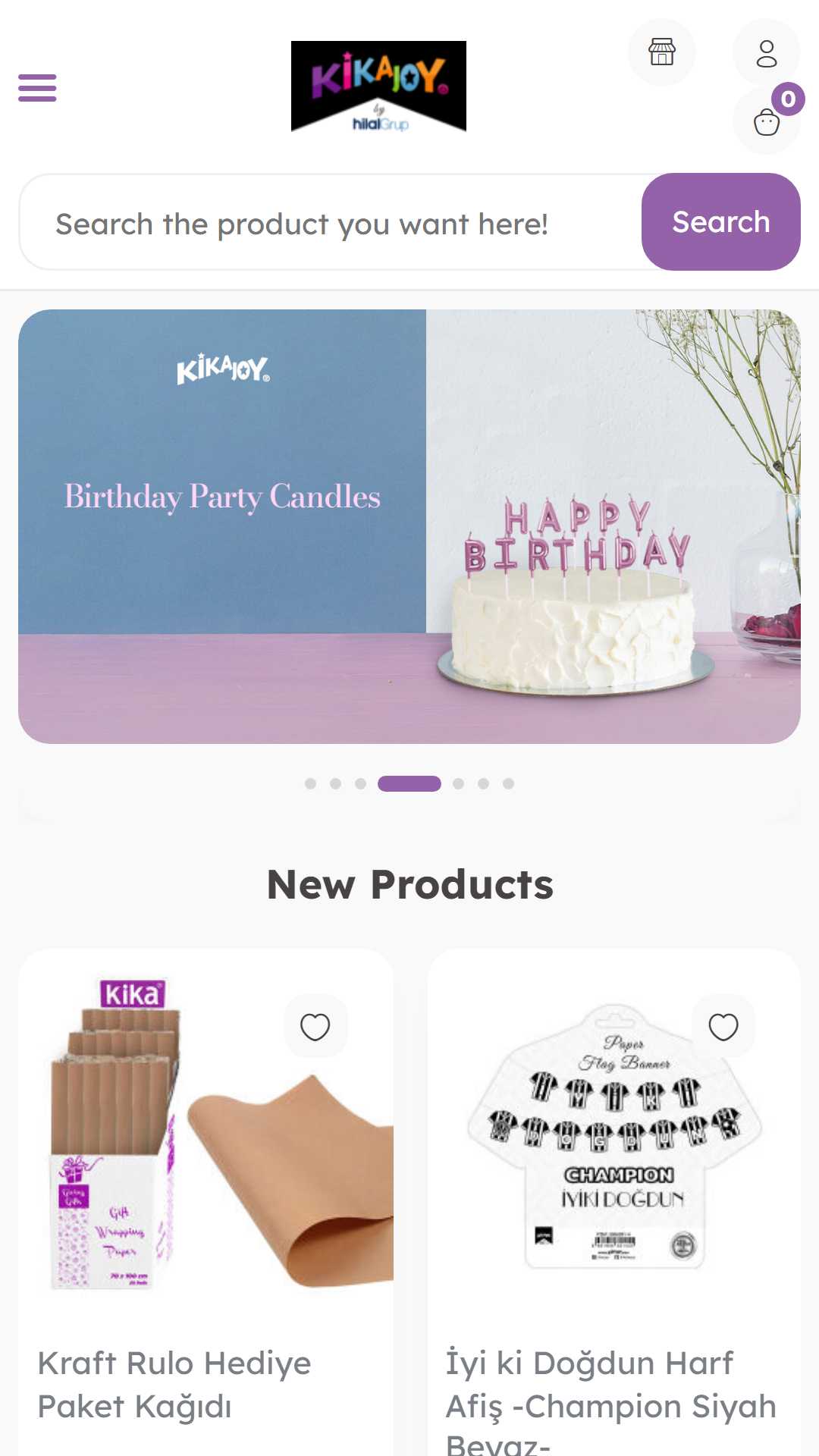Image resolution: width=819 pixels, height=1456 pixels.
Task: Jump to the last carousel slide dot
Action: click(x=508, y=783)
